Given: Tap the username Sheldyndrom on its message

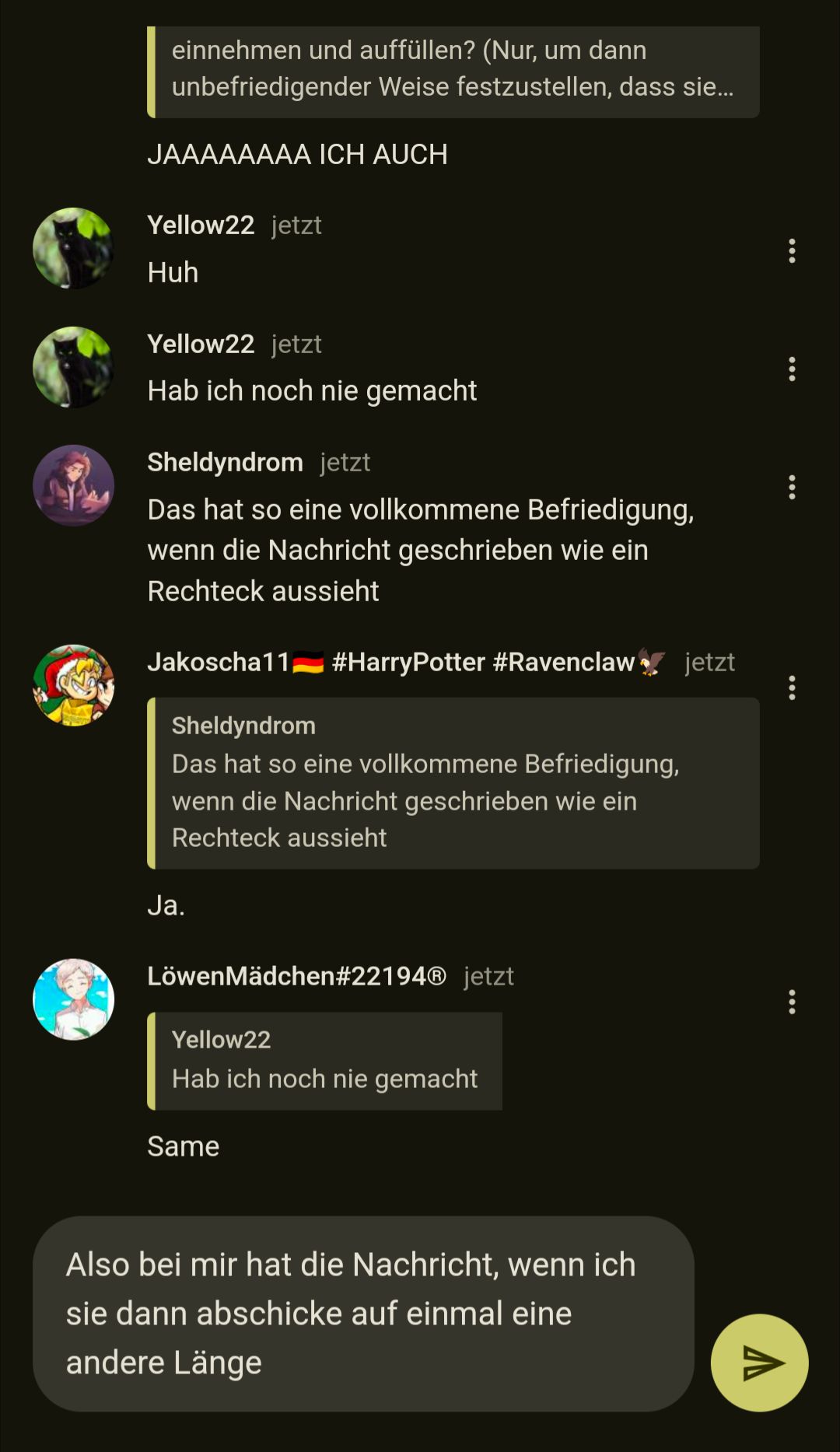Looking at the screenshot, I should (225, 462).
